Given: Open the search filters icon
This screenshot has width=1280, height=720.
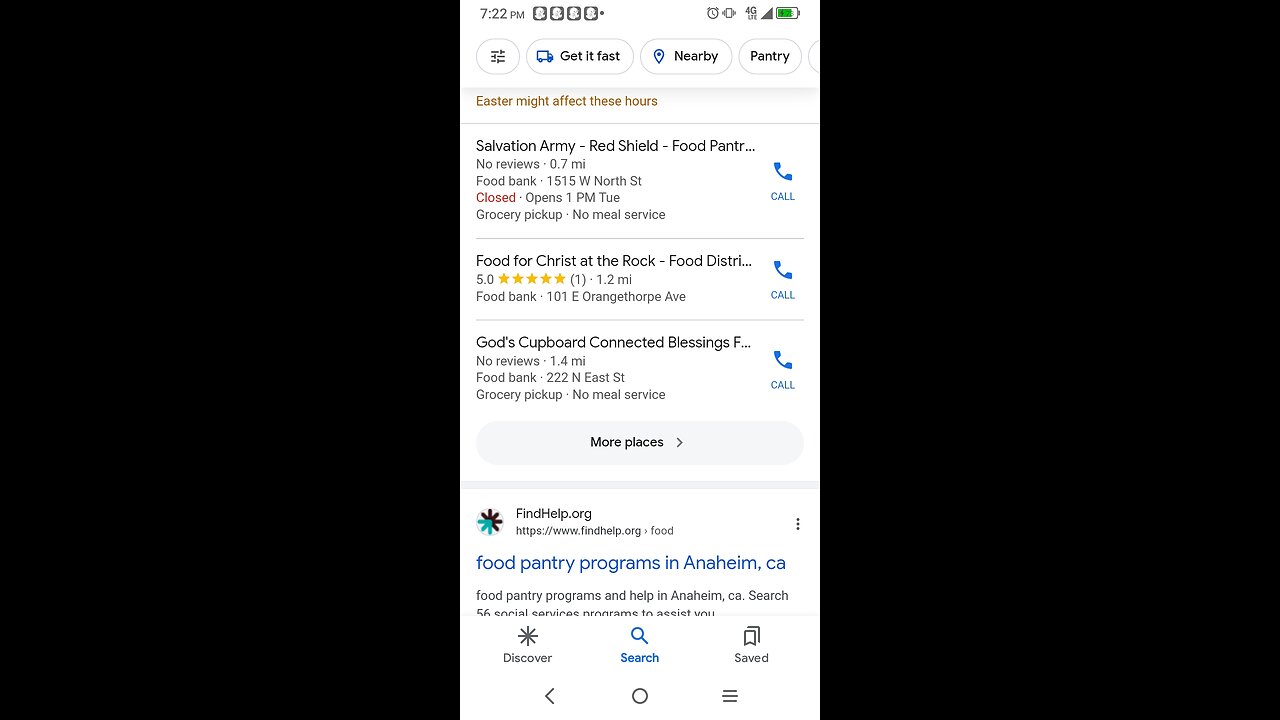Looking at the screenshot, I should tap(498, 56).
